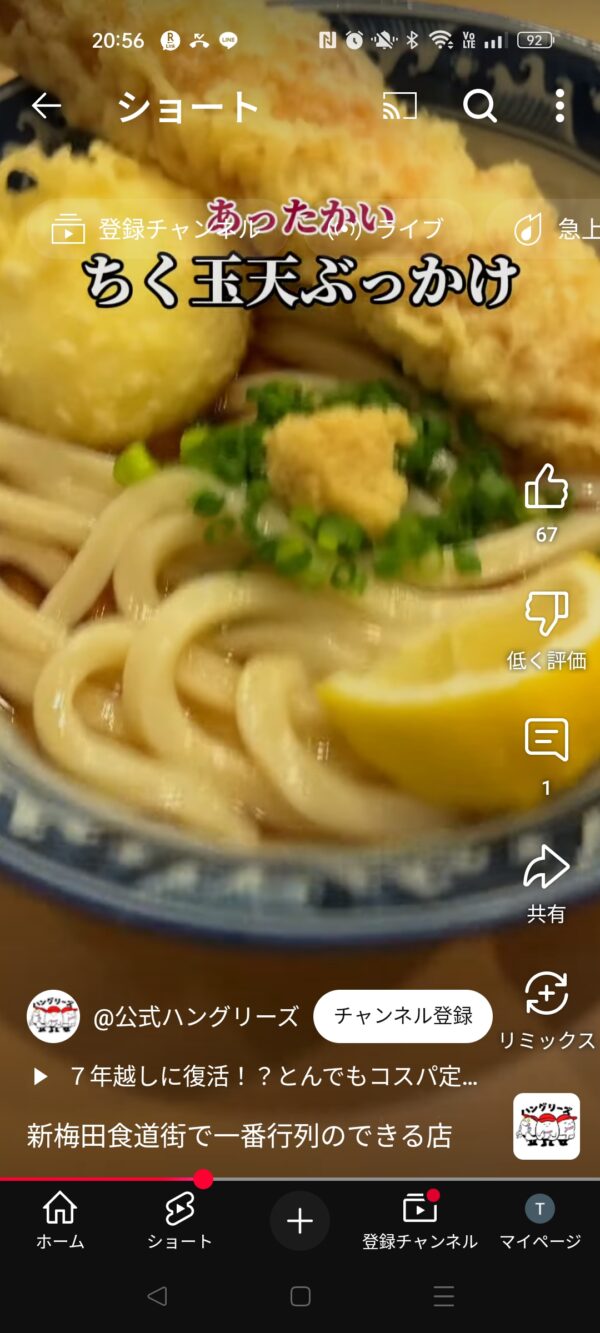Dislike the video with 低く評価
Viewport: 600px width, 1333px height.
tap(546, 615)
